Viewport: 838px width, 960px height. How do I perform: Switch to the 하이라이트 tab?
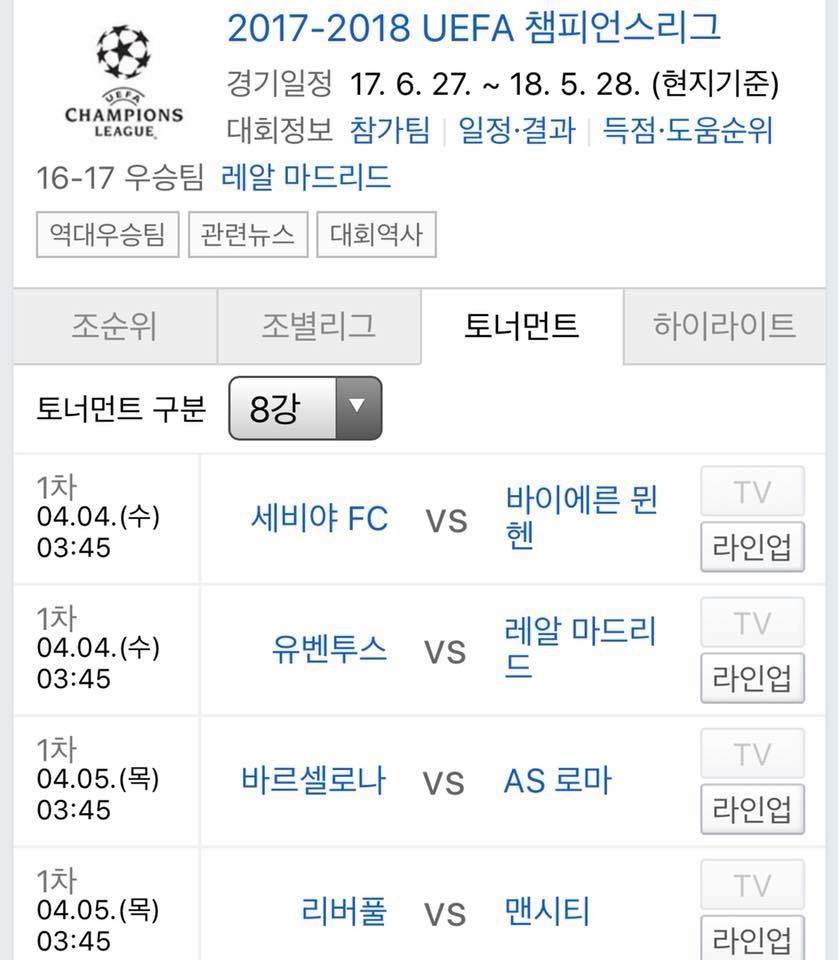(x=724, y=326)
